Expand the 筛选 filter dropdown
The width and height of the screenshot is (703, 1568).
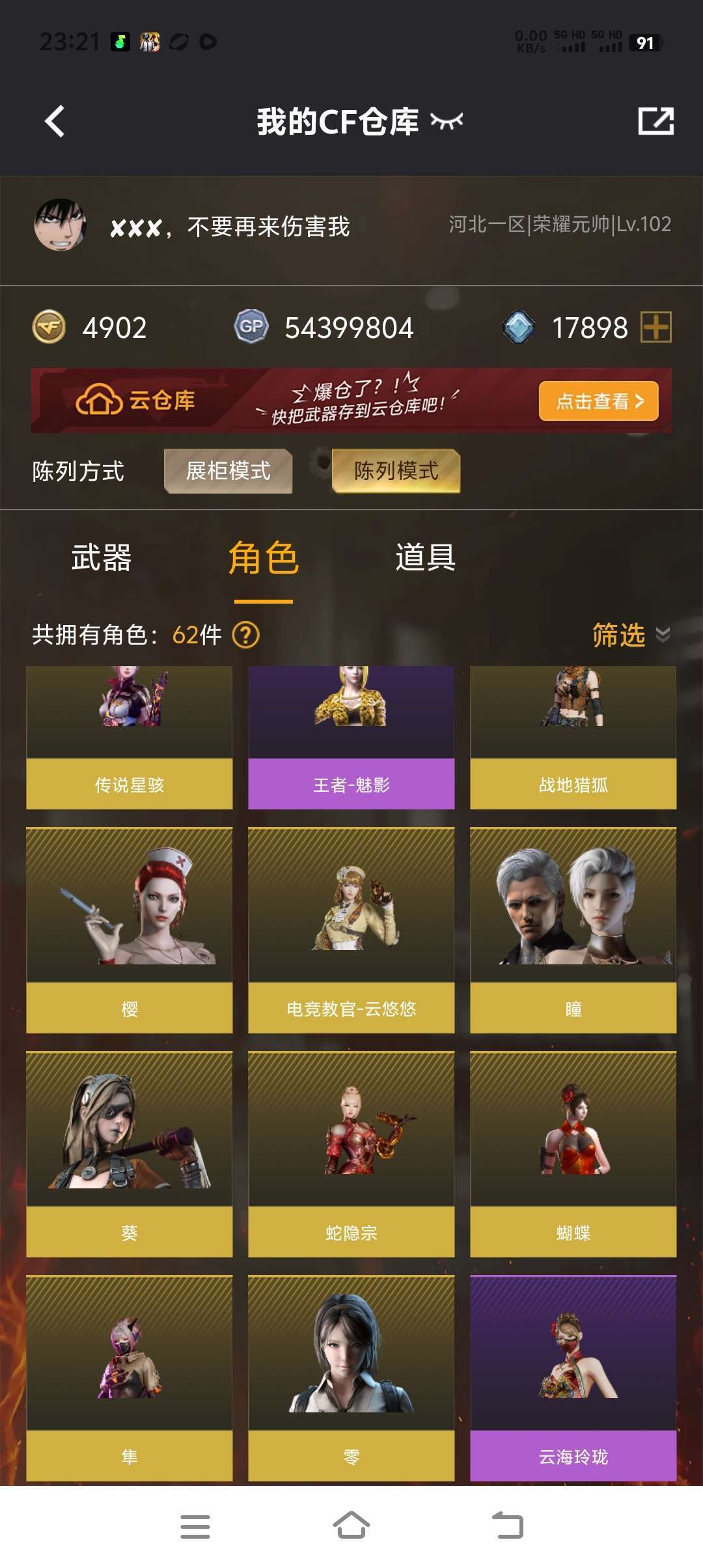click(631, 635)
